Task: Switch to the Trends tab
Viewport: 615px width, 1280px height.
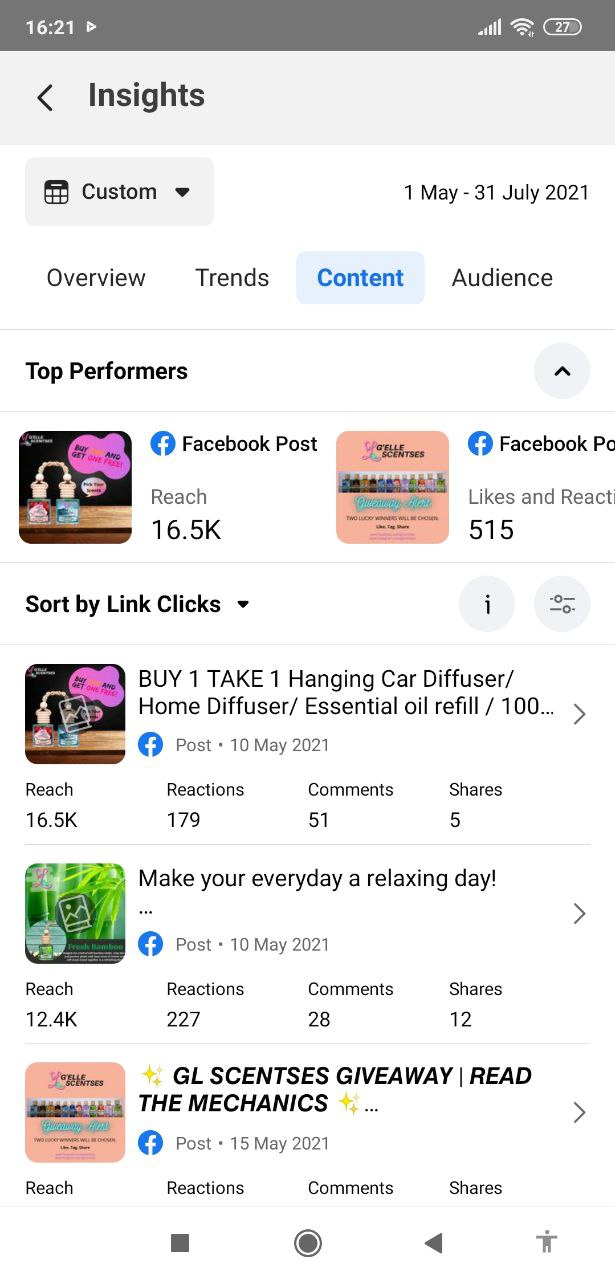Action: (232, 278)
